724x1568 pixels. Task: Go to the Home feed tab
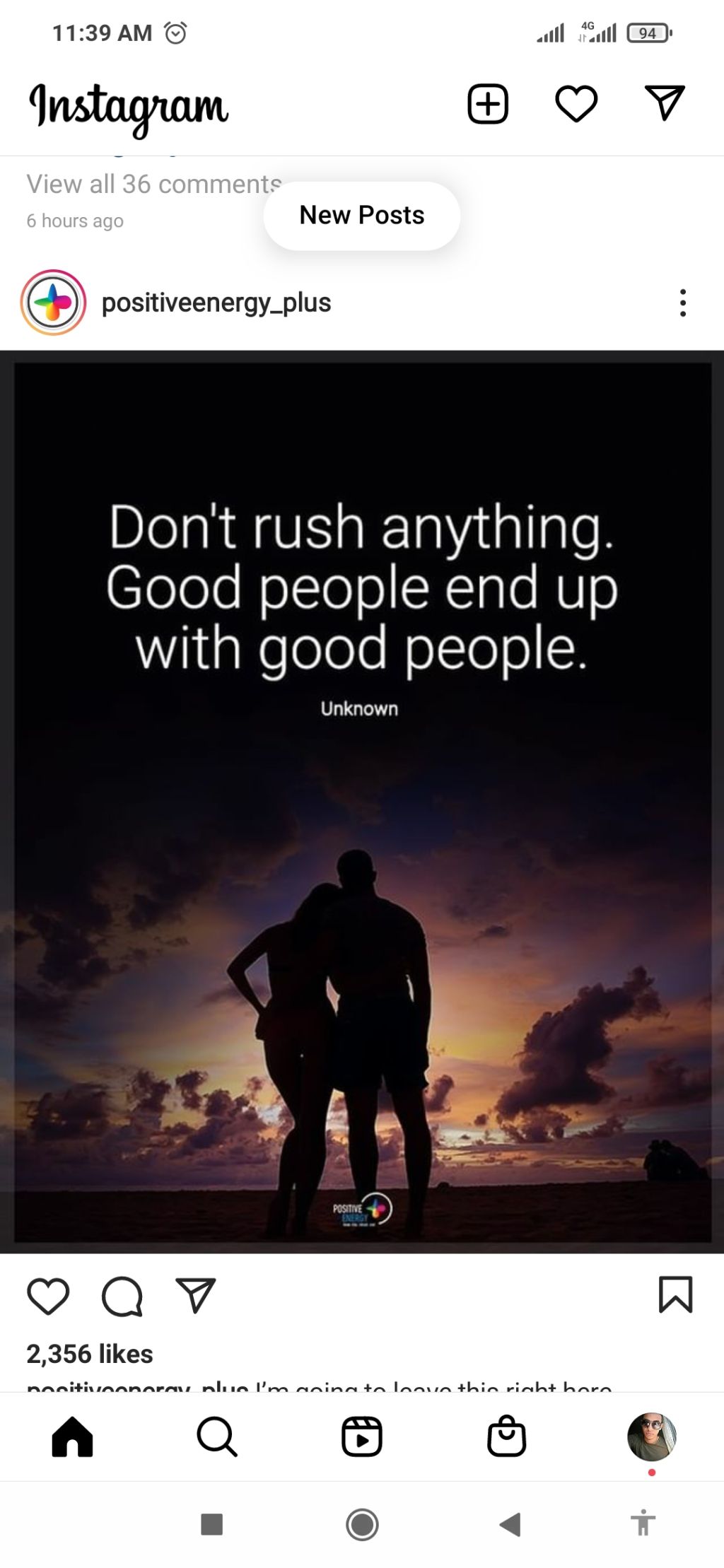tap(72, 1437)
